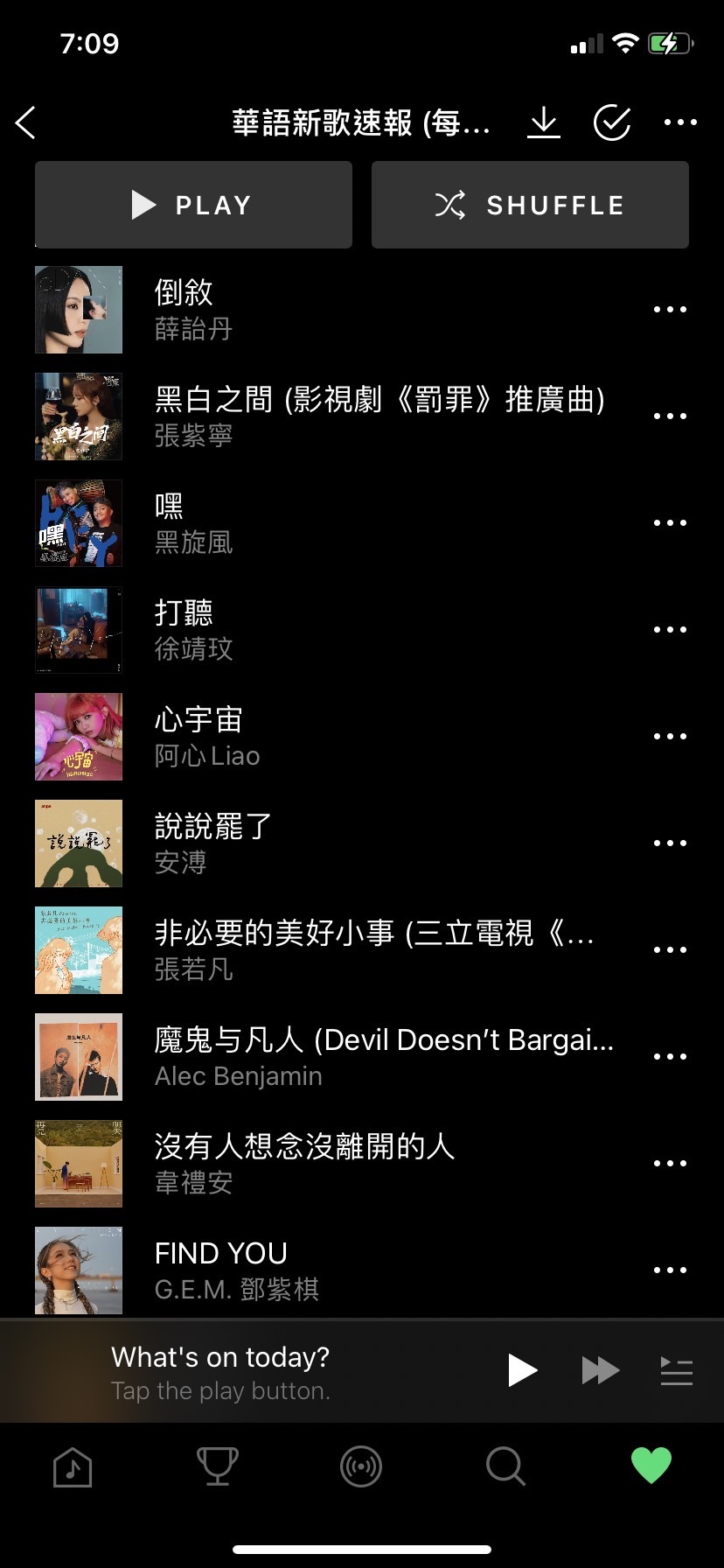
Task: Go back using the top-left arrow
Action: [x=26, y=123]
